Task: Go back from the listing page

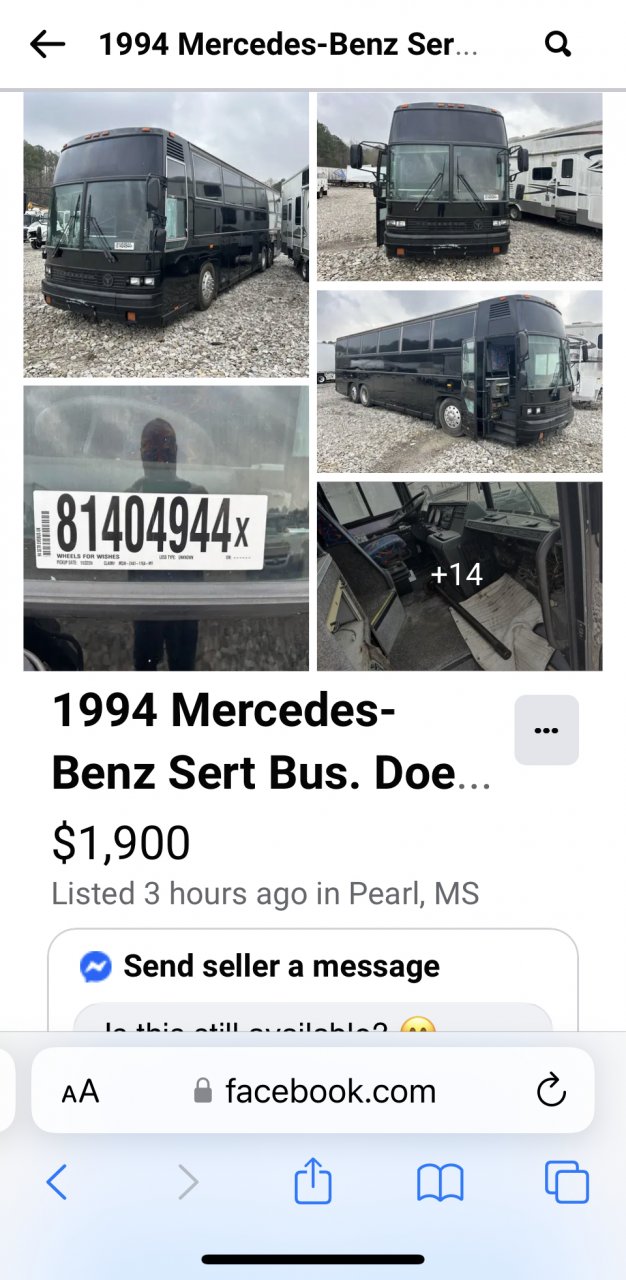Action: [x=47, y=44]
